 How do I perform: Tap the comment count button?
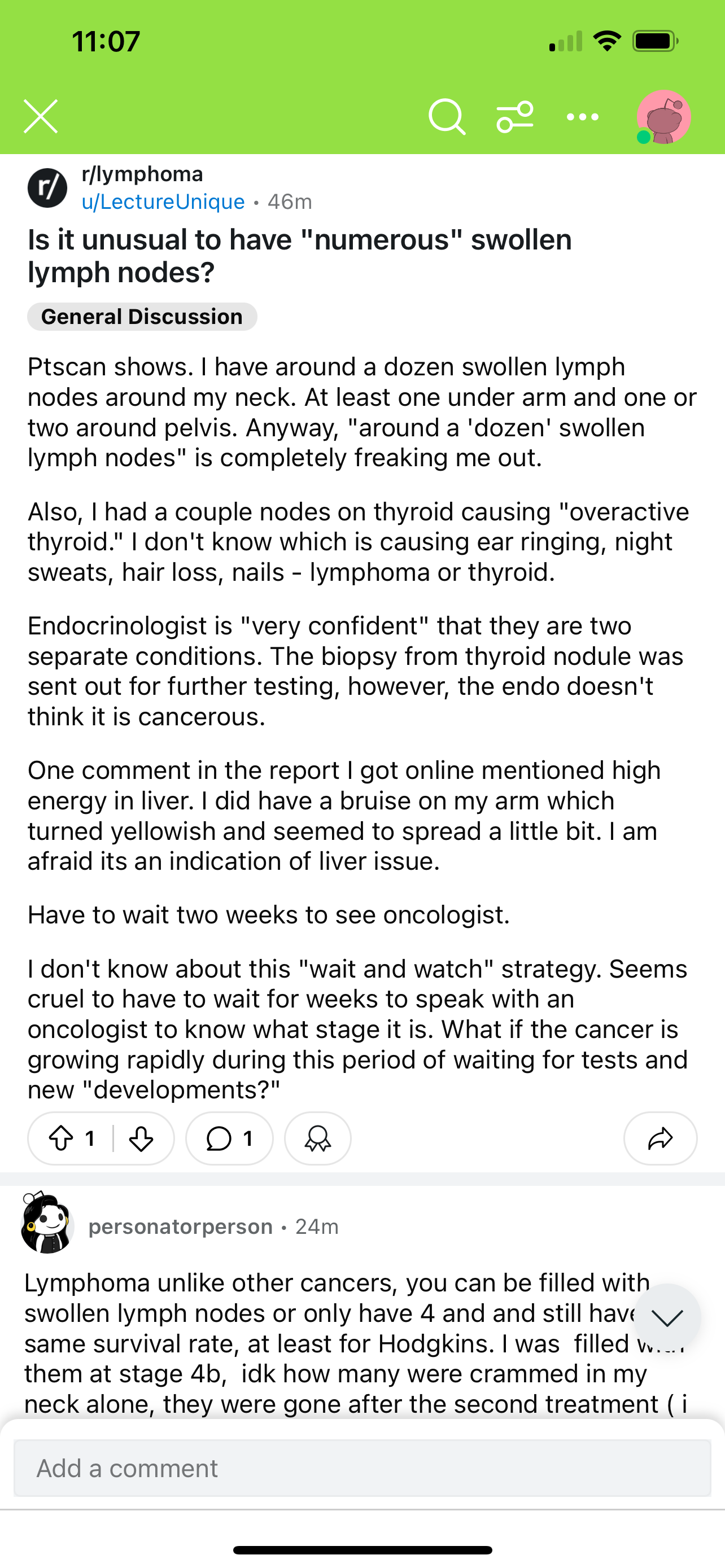coord(229,1138)
